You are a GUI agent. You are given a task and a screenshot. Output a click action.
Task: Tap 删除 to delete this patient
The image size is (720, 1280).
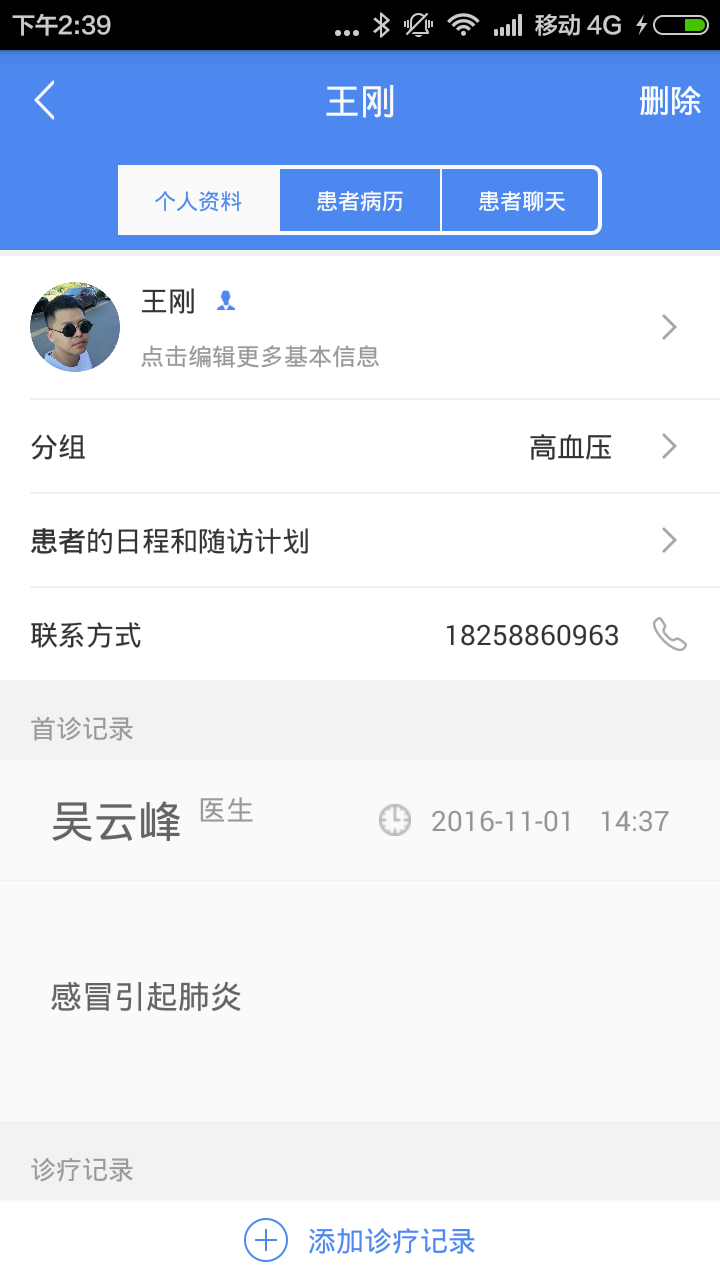[x=670, y=101]
